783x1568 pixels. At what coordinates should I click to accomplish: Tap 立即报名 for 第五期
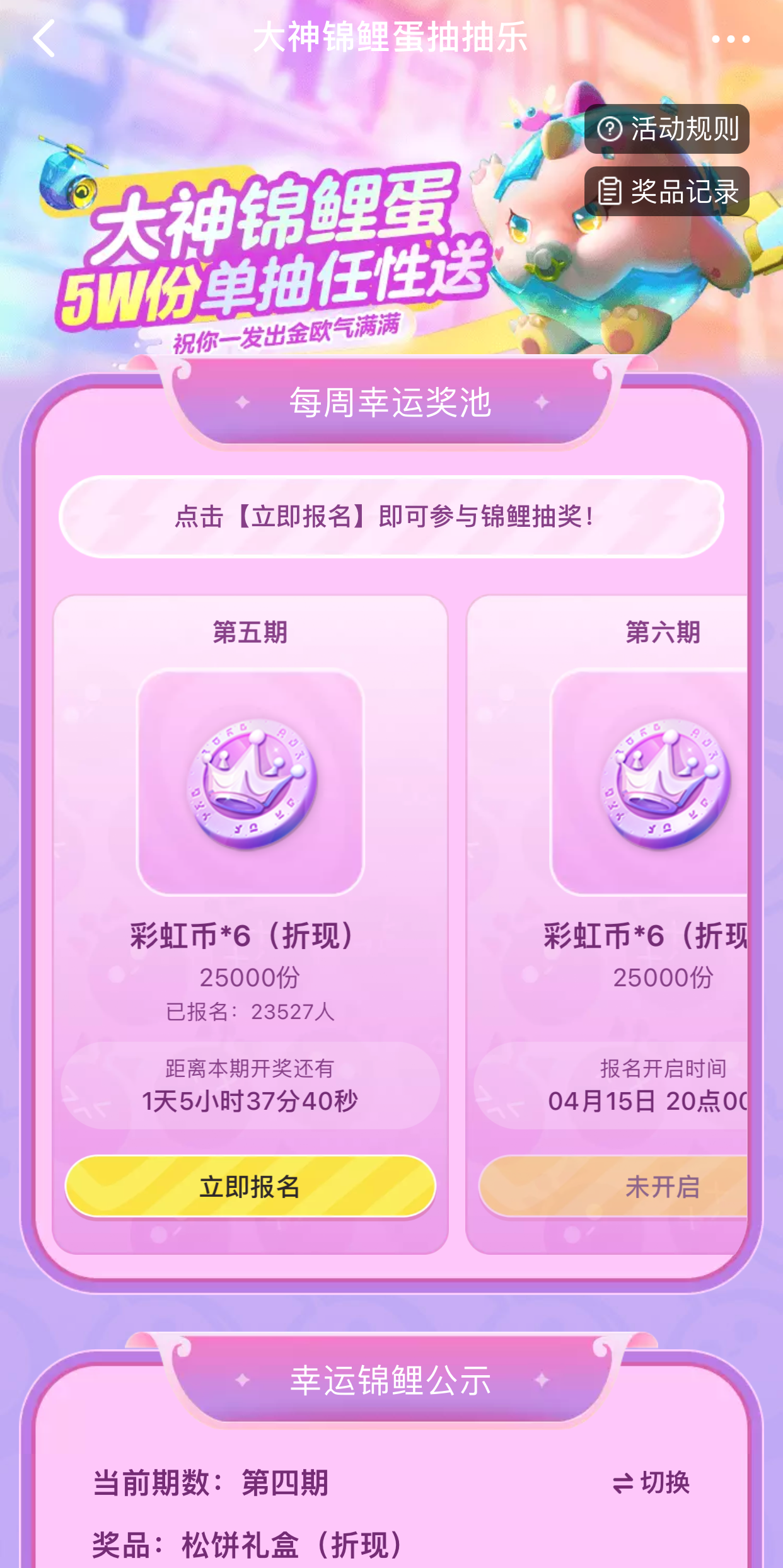(250, 1186)
